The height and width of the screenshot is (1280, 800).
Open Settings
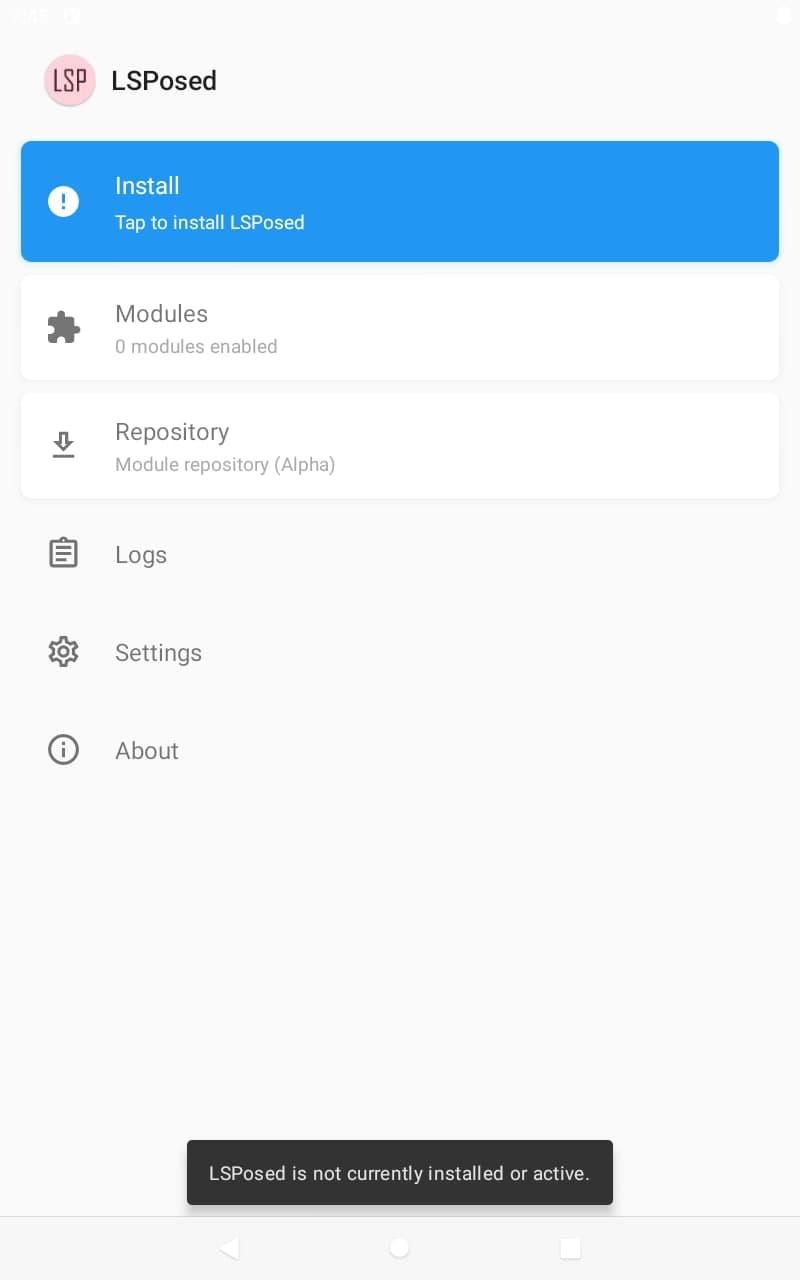coord(400,652)
